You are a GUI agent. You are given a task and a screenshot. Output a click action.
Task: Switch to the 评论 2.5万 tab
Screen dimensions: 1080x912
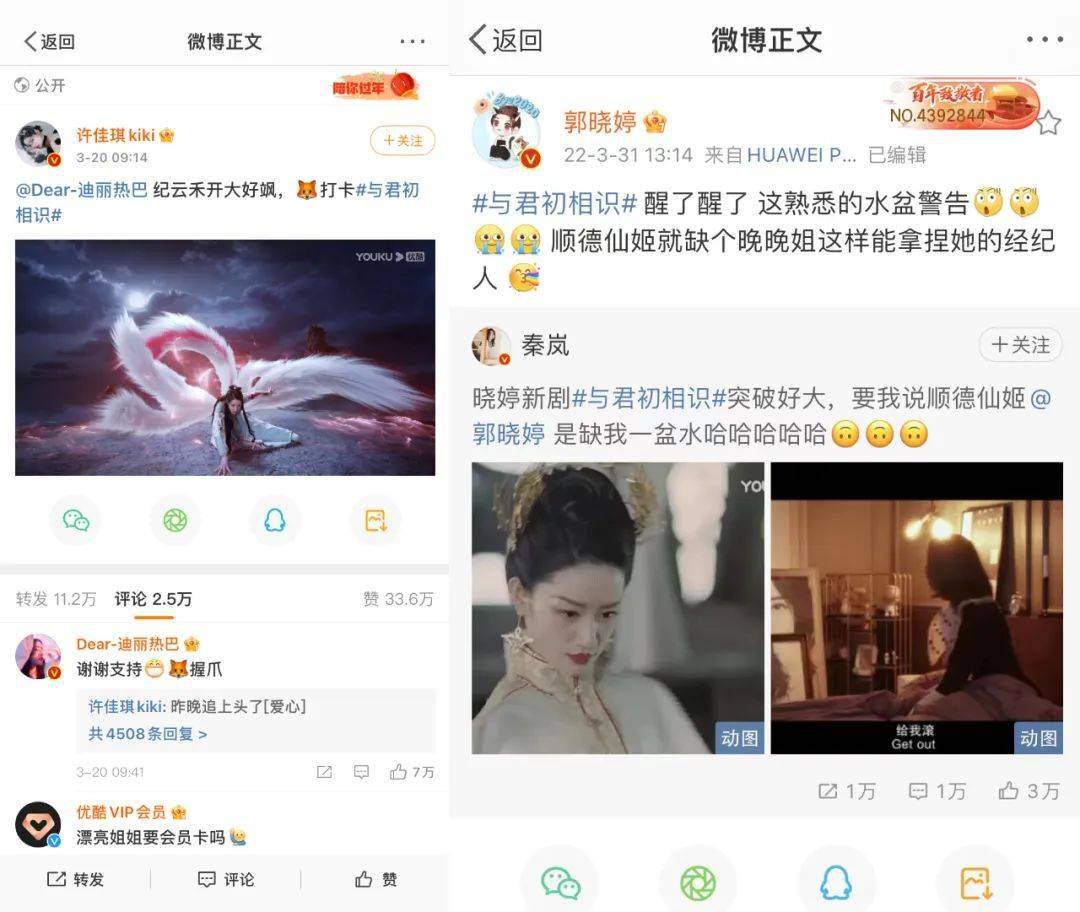click(153, 599)
